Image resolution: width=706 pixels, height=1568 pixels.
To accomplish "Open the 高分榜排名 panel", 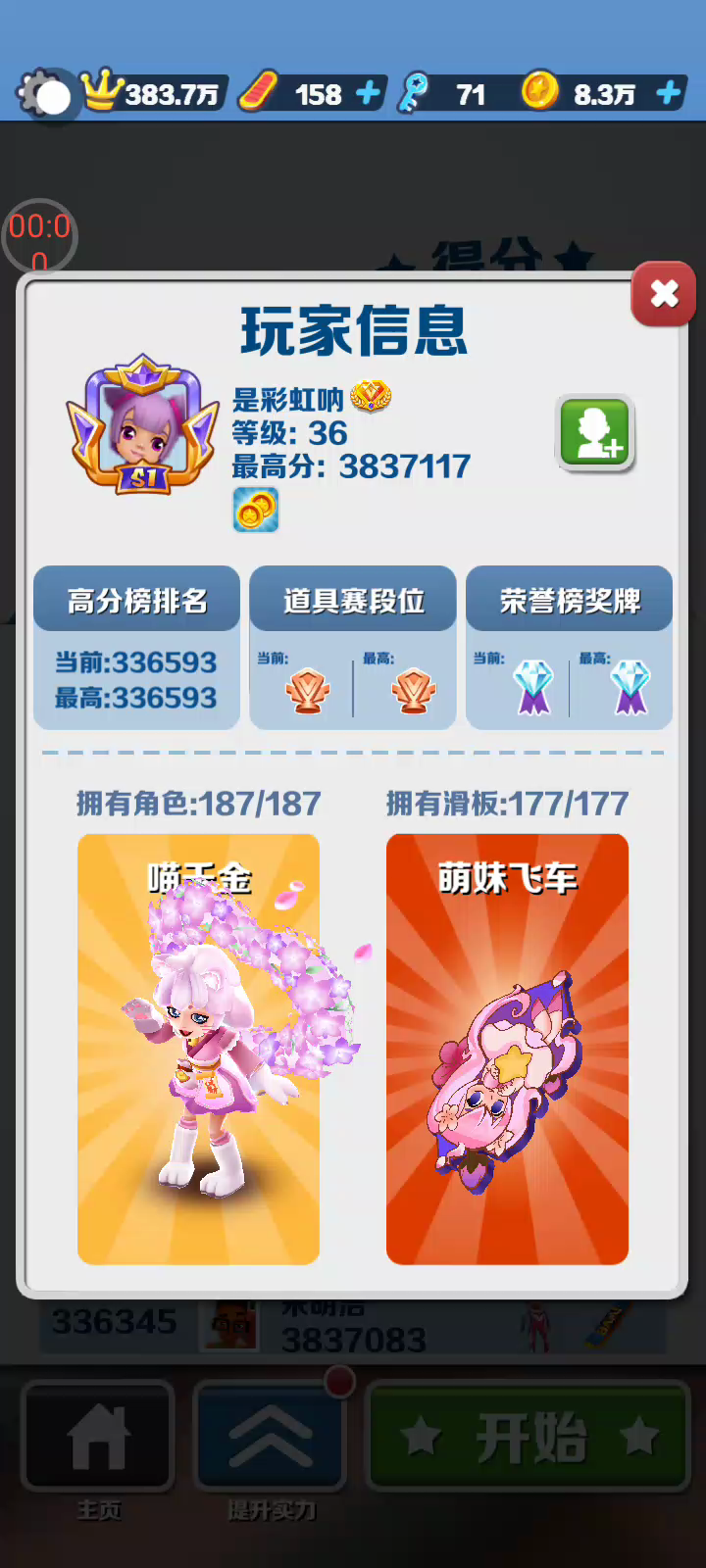I will [137, 647].
